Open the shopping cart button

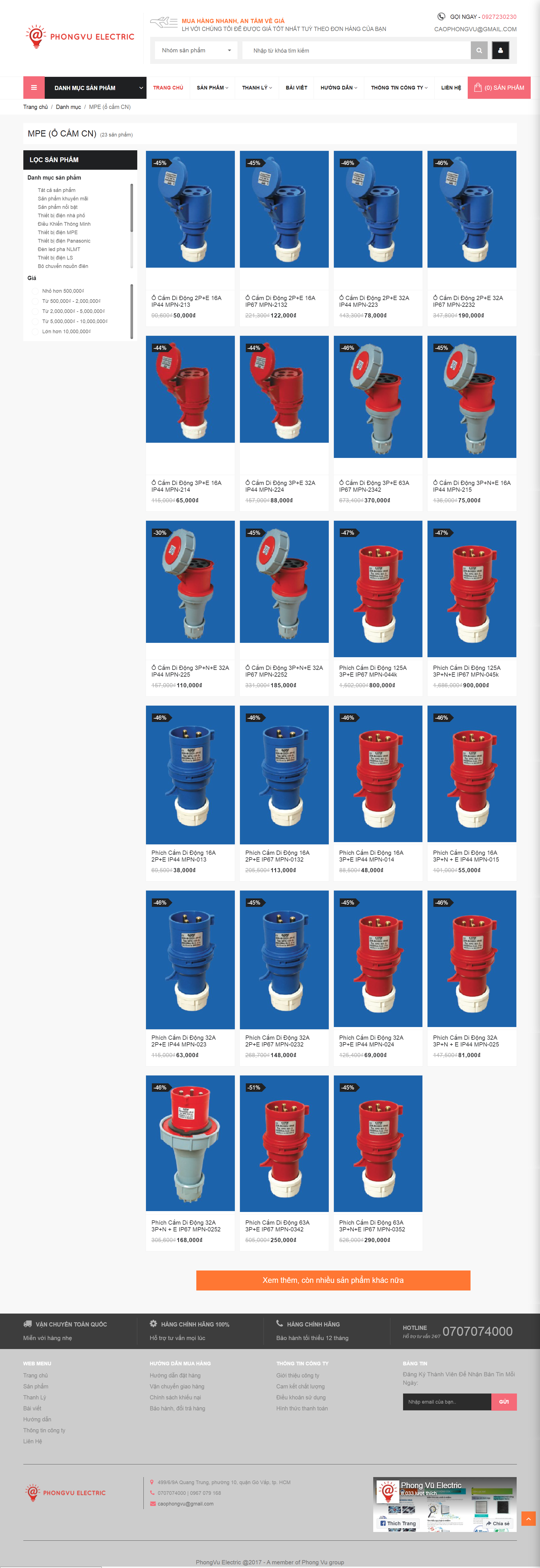click(499, 88)
